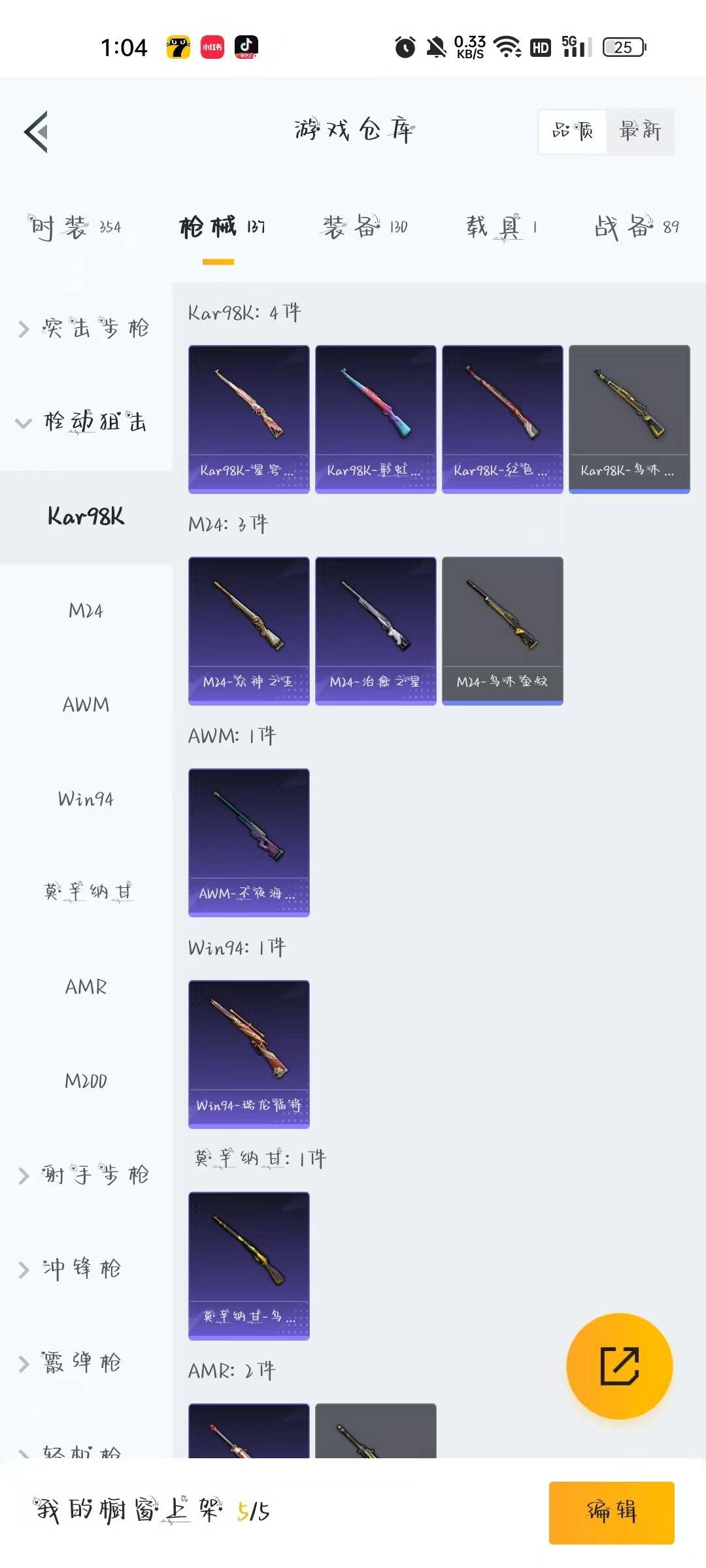The height and width of the screenshot is (1568, 706).
Task: Switch sorting to 最新
Action: [x=639, y=131]
